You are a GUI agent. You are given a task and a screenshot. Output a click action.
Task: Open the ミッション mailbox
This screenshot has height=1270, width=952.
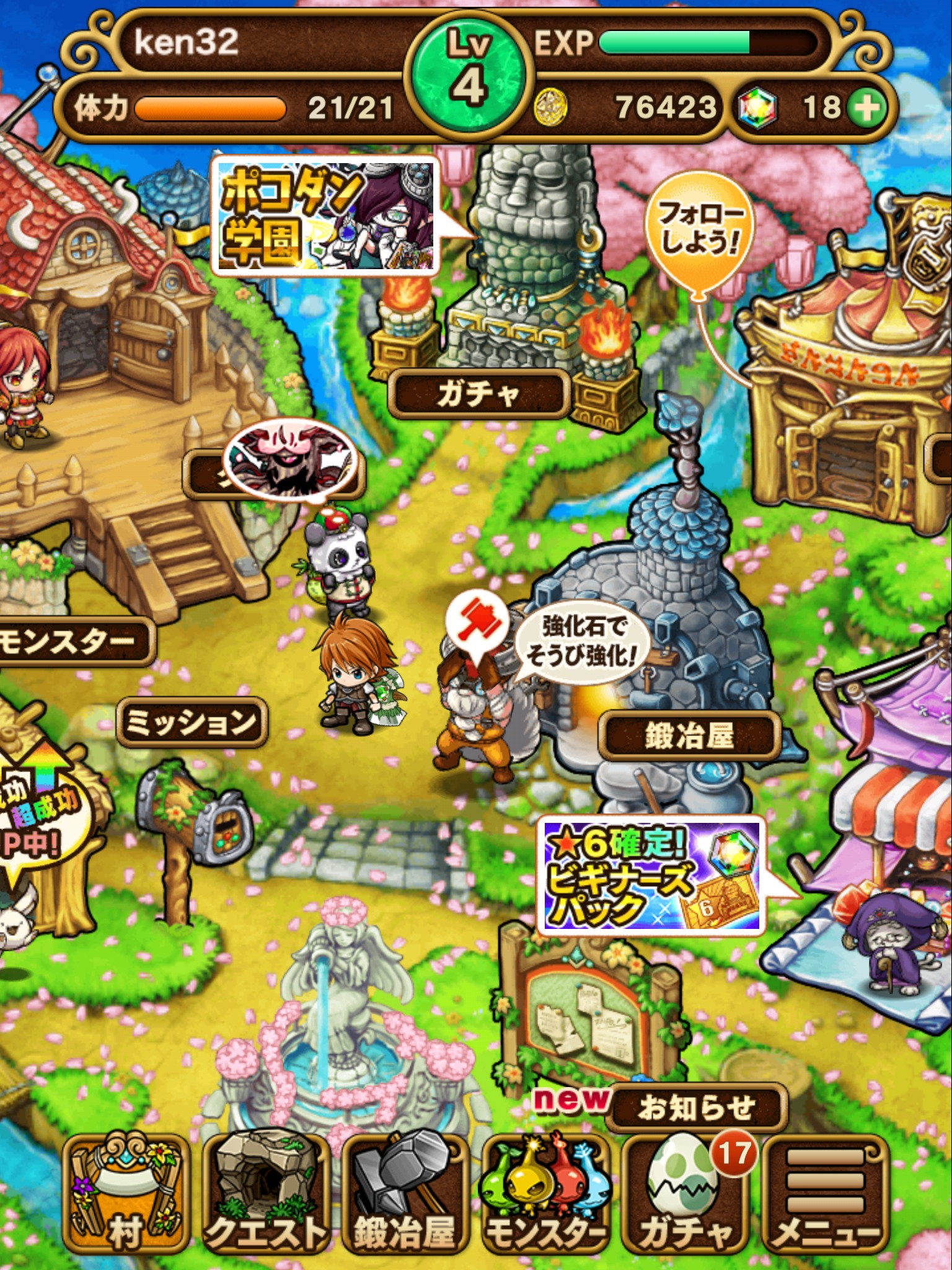coord(192,722)
